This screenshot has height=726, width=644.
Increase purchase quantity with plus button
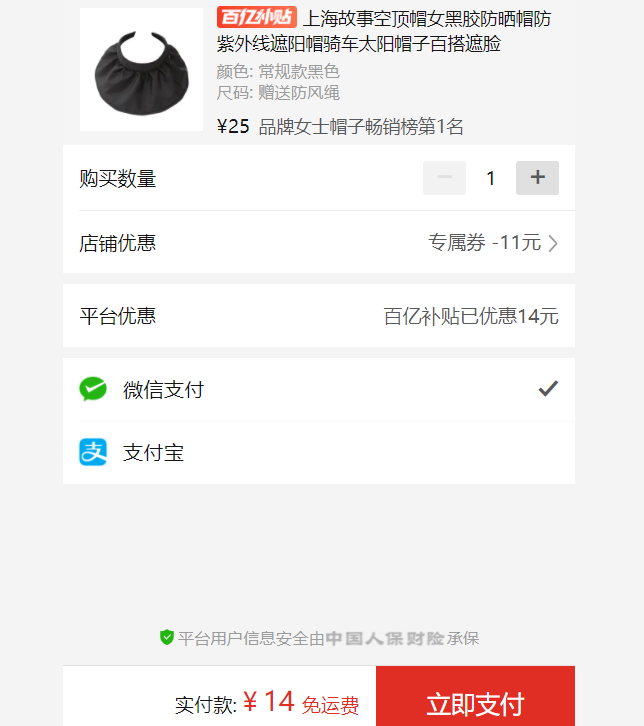[x=537, y=178]
